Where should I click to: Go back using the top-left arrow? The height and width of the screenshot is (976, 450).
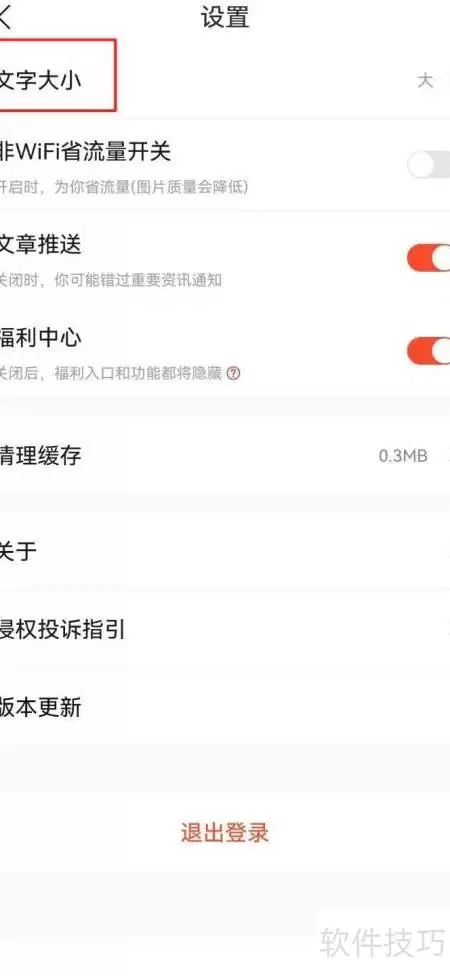(x=5, y=17)
